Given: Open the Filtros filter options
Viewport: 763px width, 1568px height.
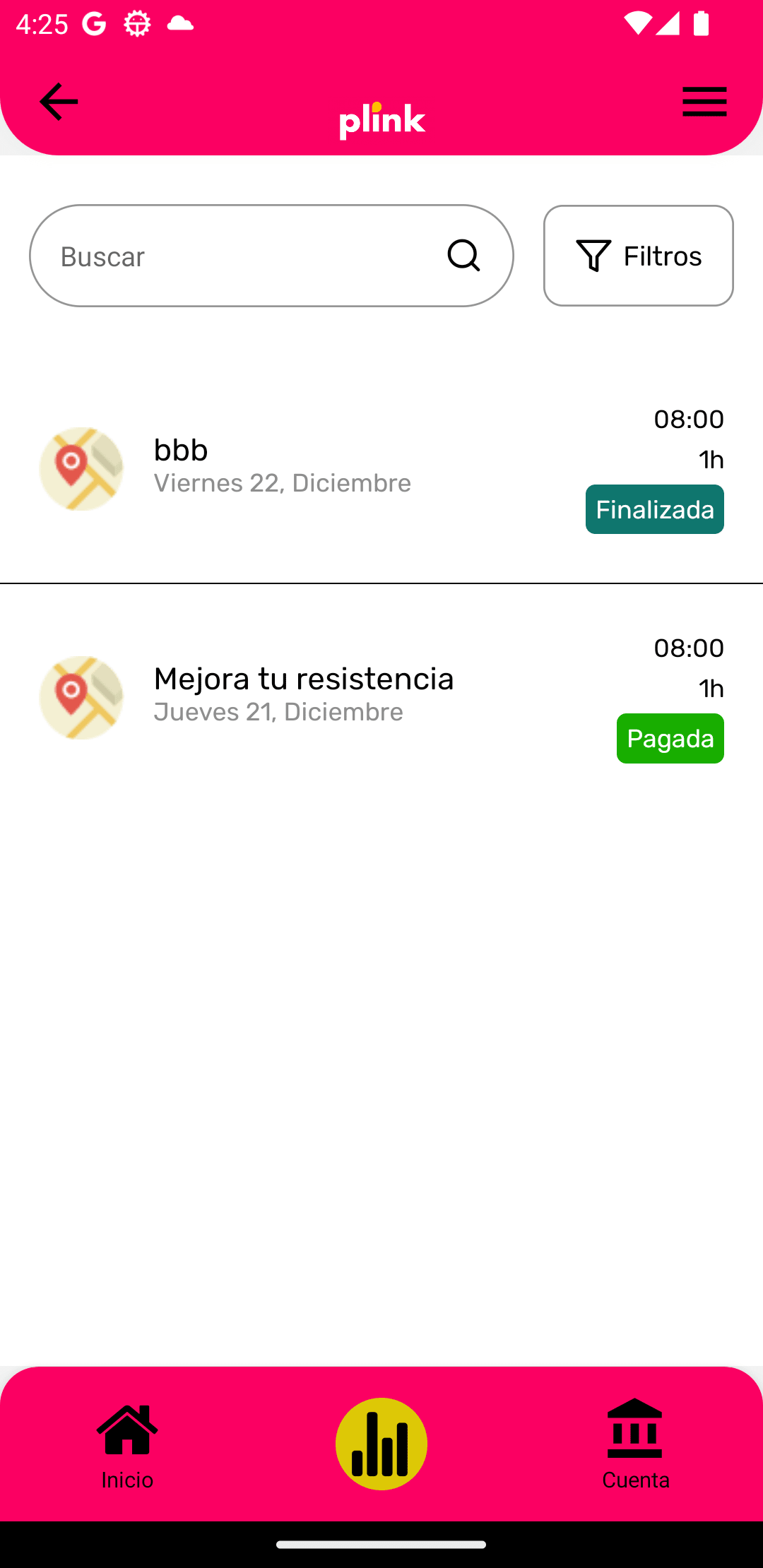Looking at the screenshot, I should pyautogui.click(x=638, y=256).
